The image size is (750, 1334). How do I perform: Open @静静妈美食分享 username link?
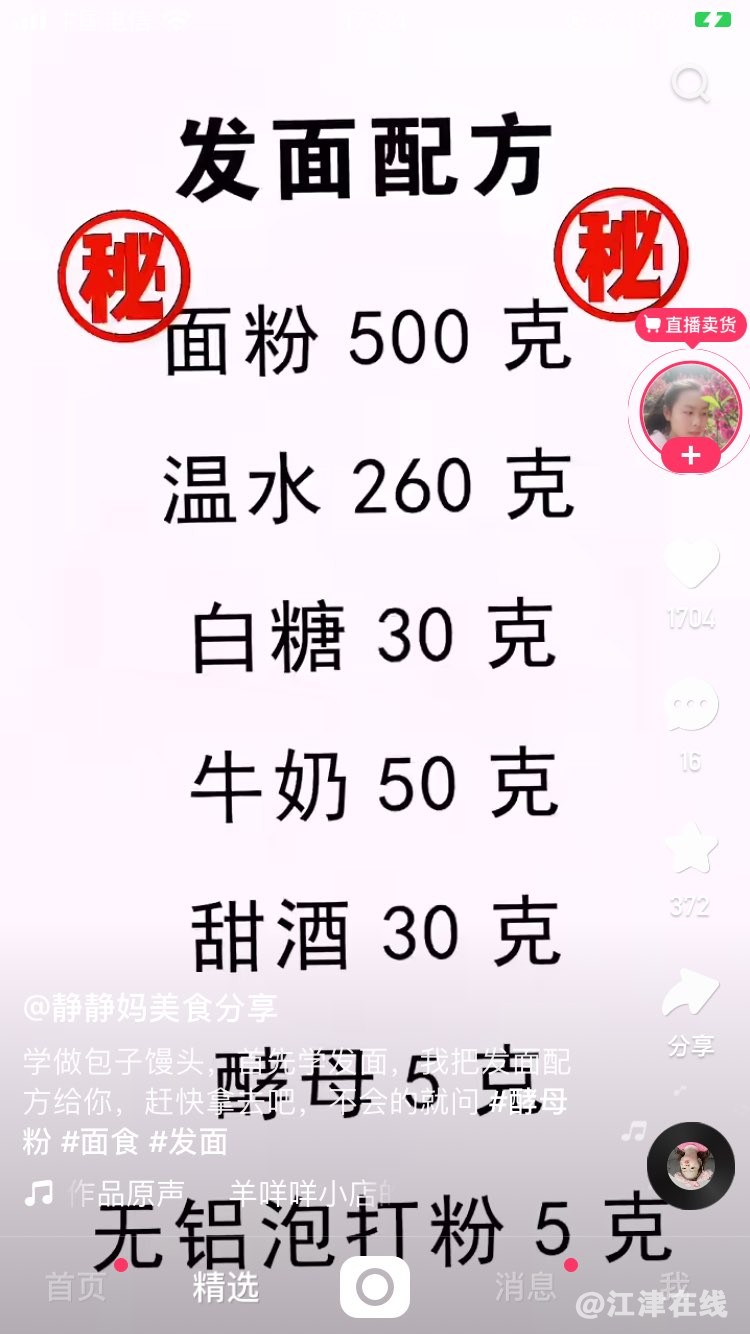click(x=150, y=1008)
